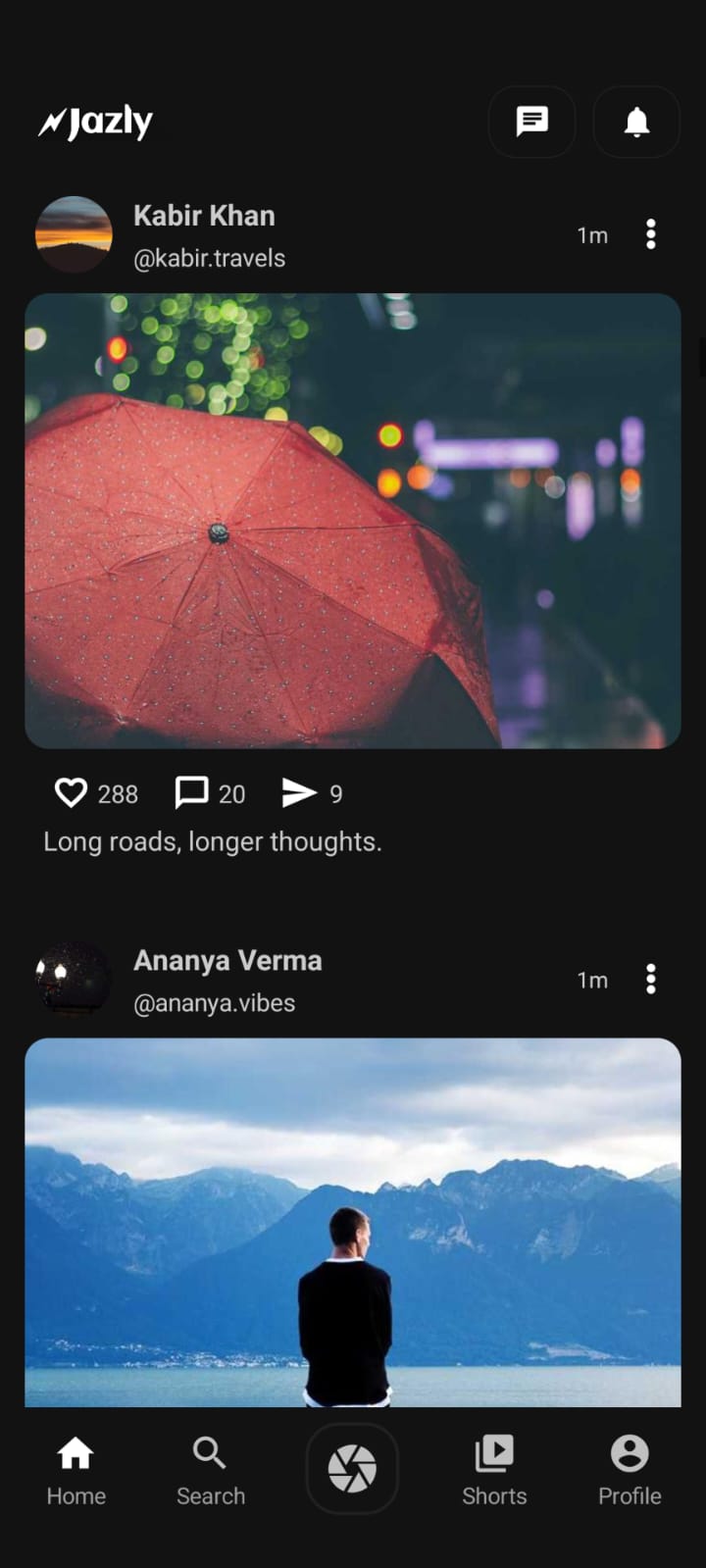Open the umbrella photo post
Viewport: 706px width, 1568px height.
(353, 518)
